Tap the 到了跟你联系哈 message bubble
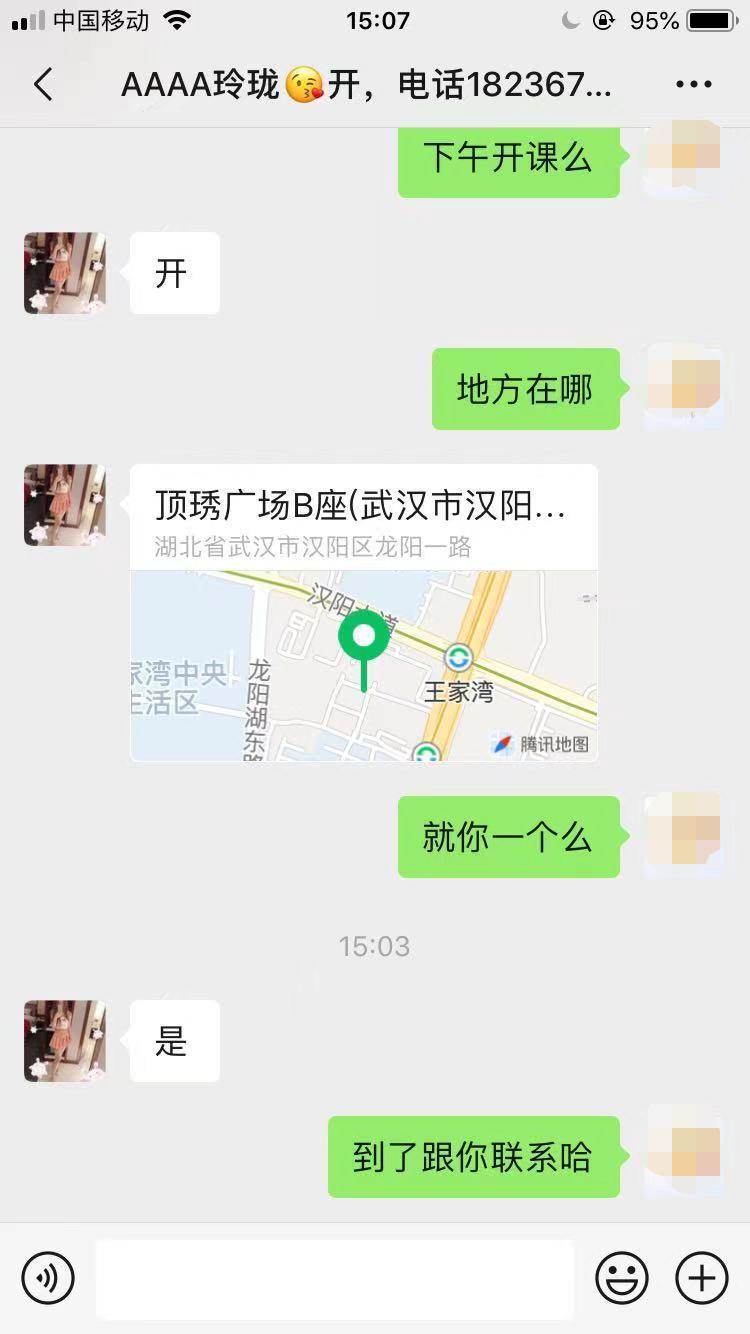 [472, 1157]
